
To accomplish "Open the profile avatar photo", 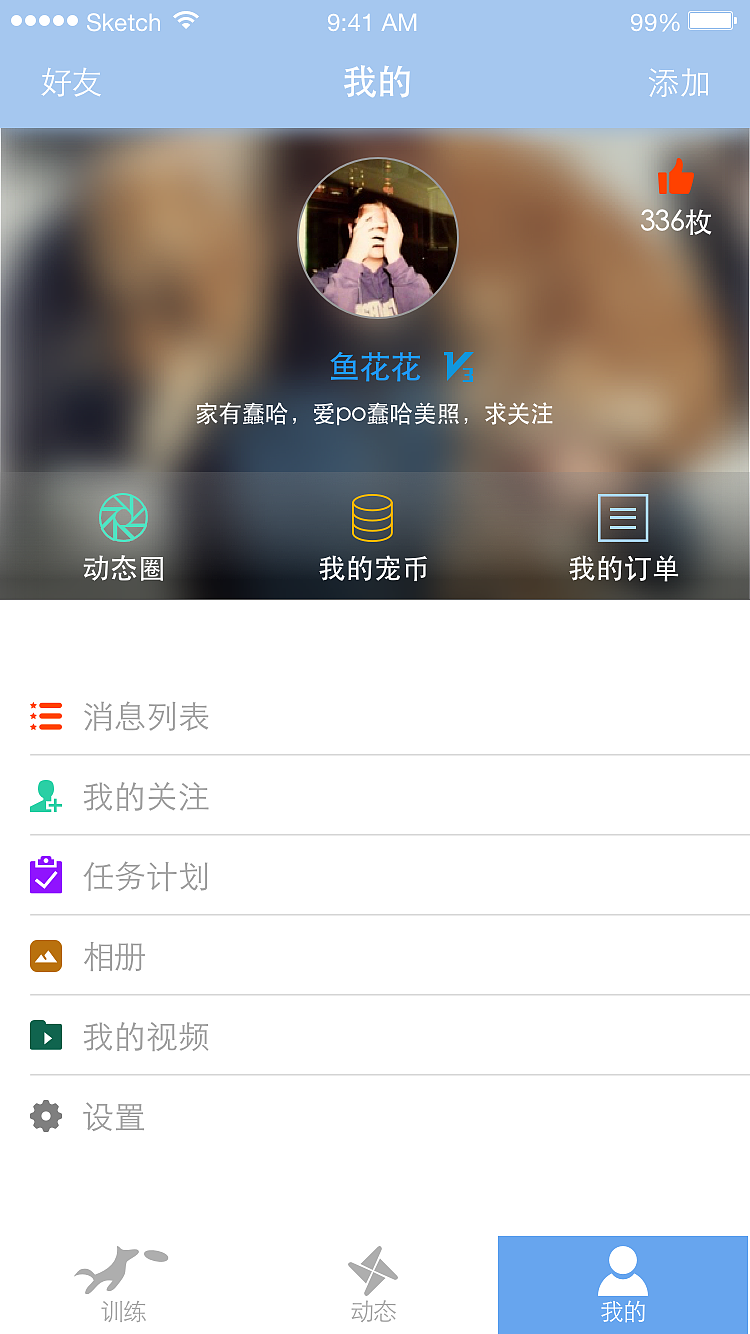I will click(x=377, y=237).
